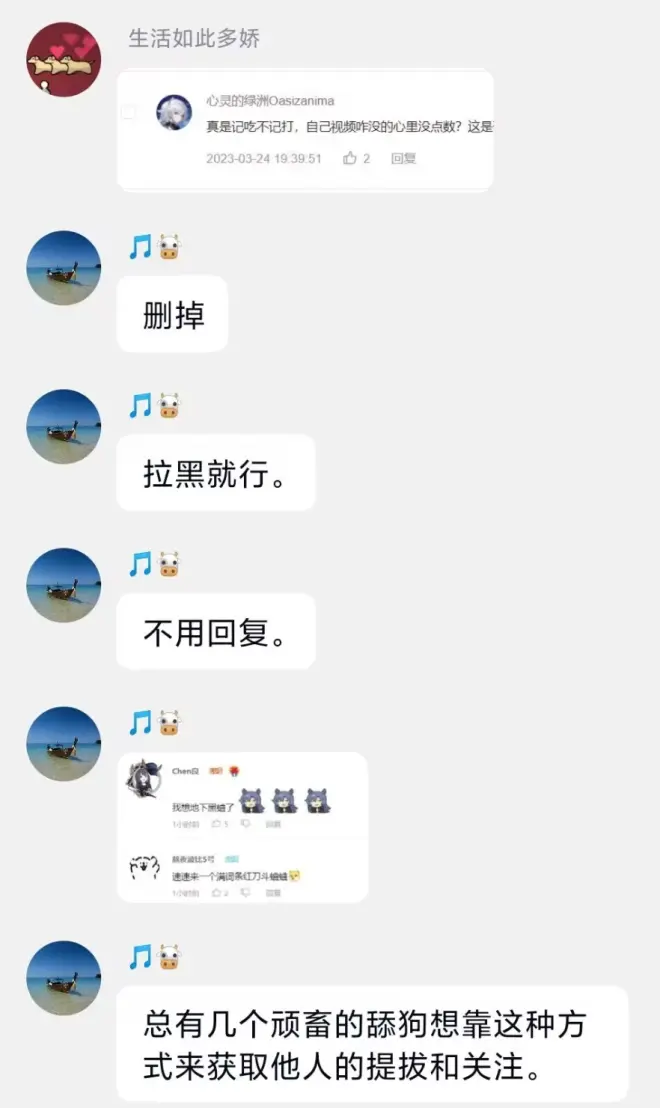Tap the boat avatar beside the 拉黑就行 message

click(63, 426)
